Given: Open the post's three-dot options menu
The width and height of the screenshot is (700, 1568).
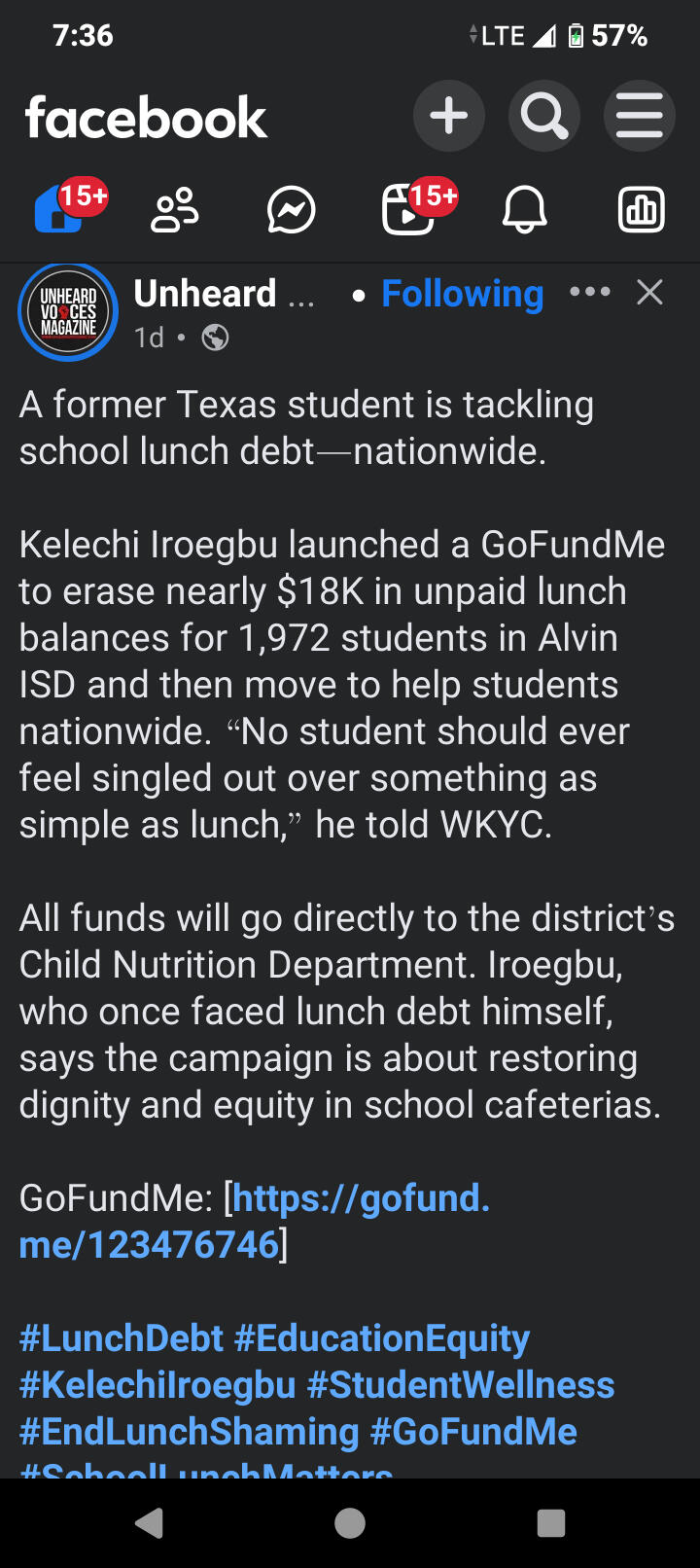Looking at the screenshot, I should tap(590, 292).
